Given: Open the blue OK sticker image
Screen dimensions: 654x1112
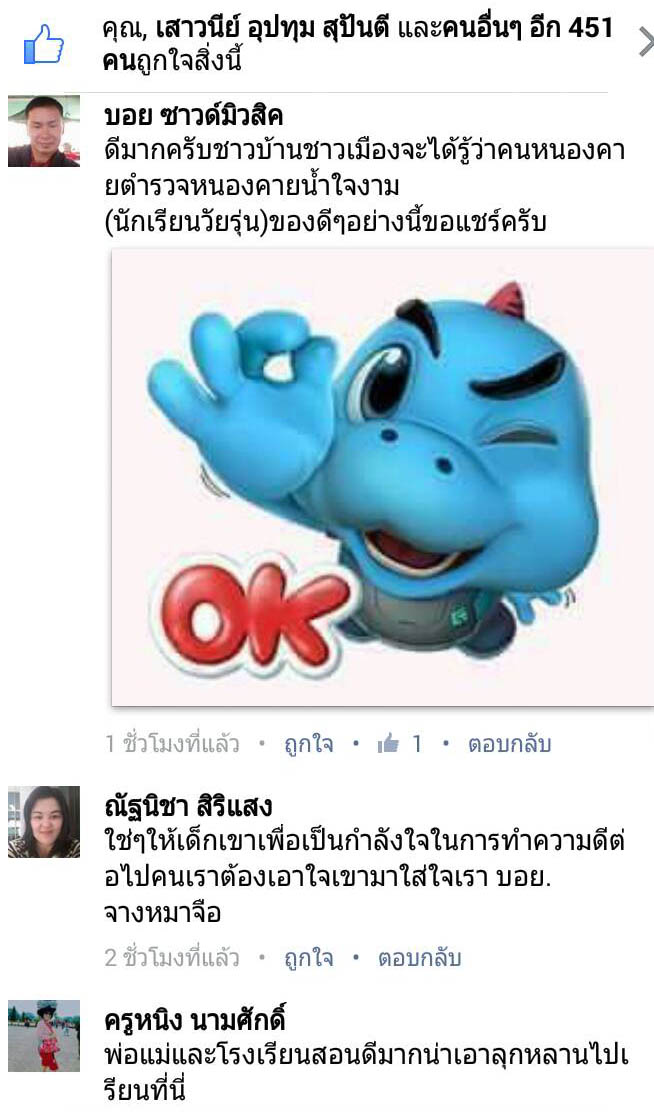Looking at the screenshot, I should pyautogui.click(x=382, y=477).
